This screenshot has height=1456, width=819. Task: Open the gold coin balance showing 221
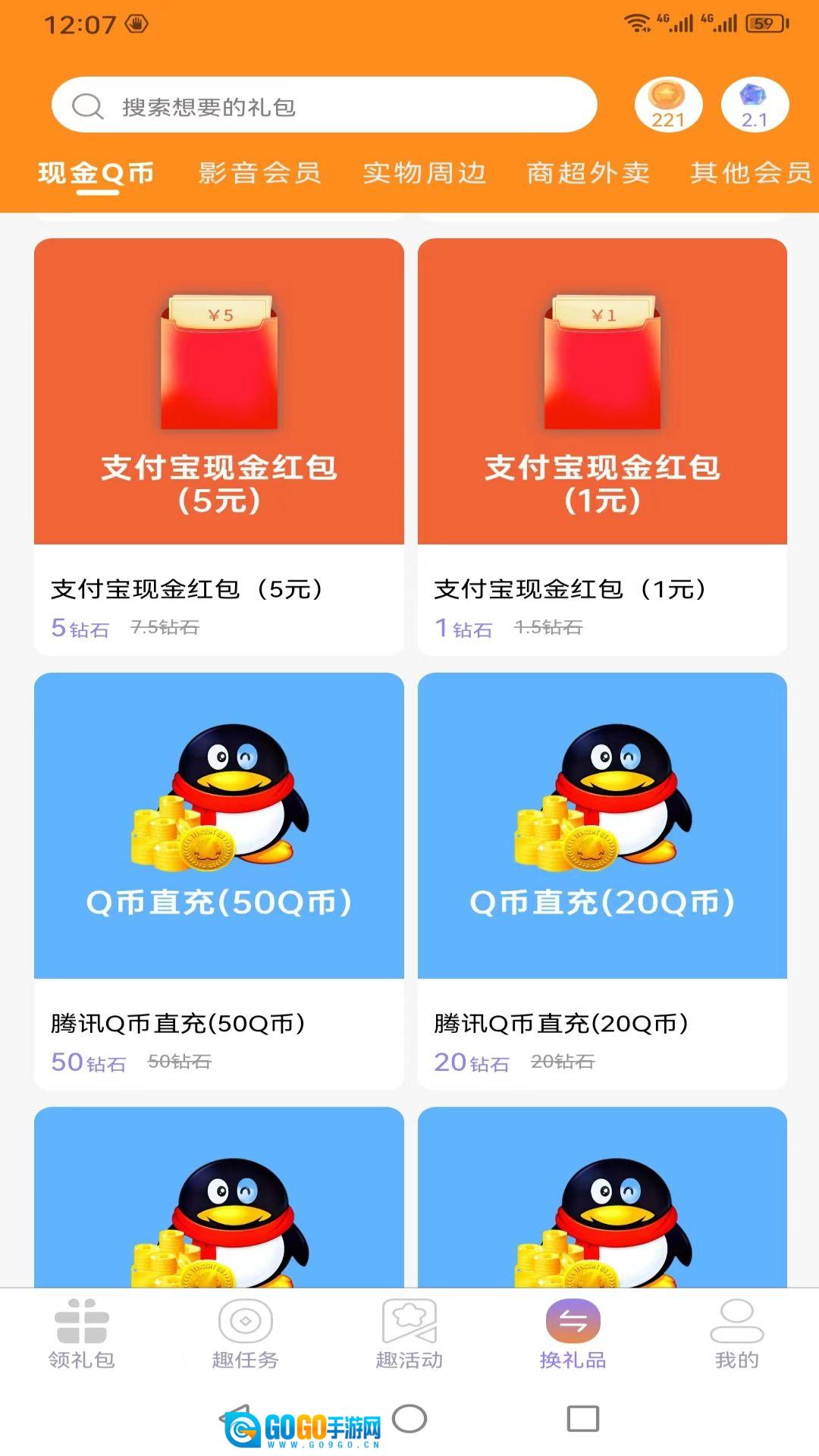click(668, 105)
